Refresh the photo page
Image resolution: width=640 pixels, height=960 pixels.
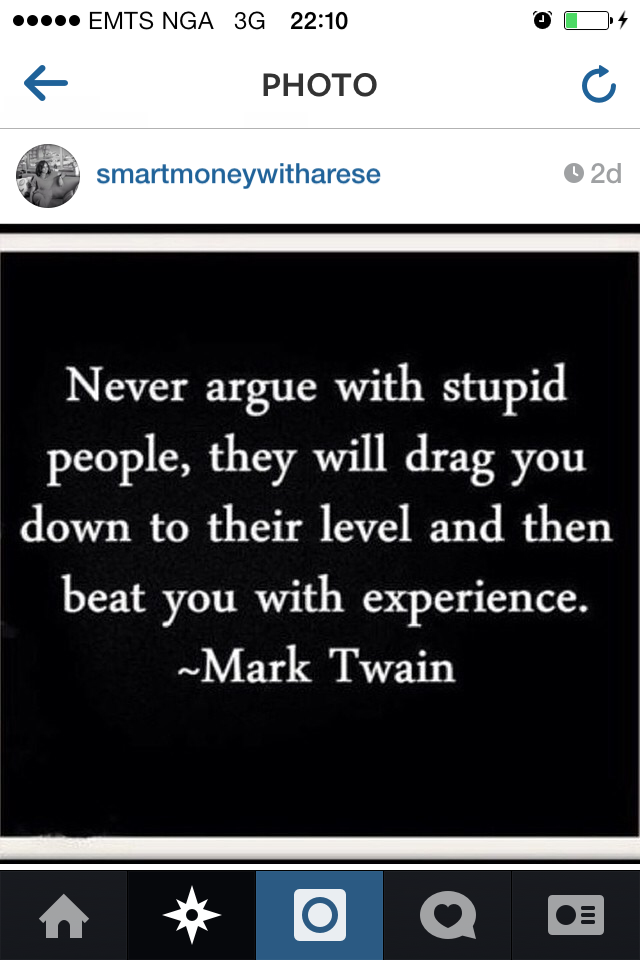point(598,86)
